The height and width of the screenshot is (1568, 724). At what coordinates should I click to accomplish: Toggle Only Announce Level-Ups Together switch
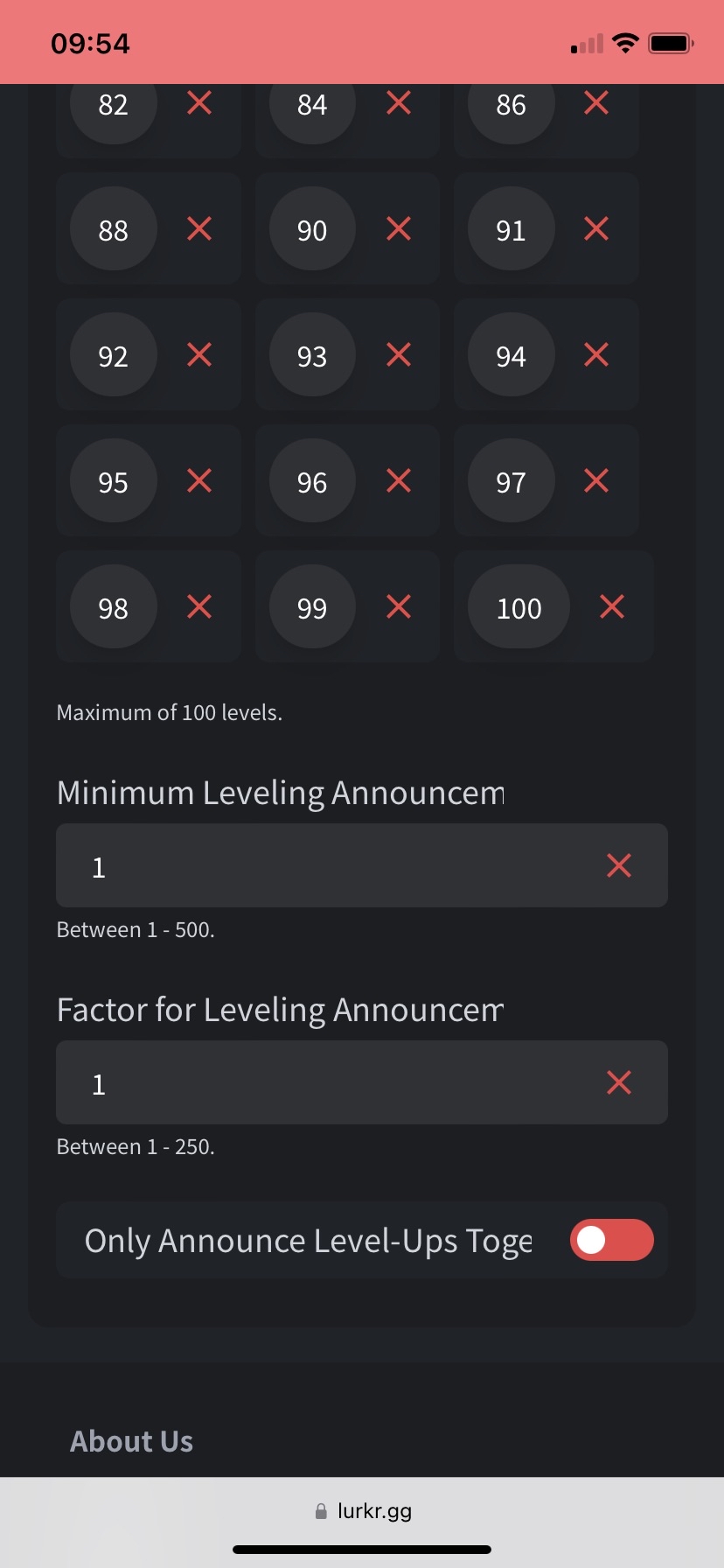click(x=611, y=1240)
